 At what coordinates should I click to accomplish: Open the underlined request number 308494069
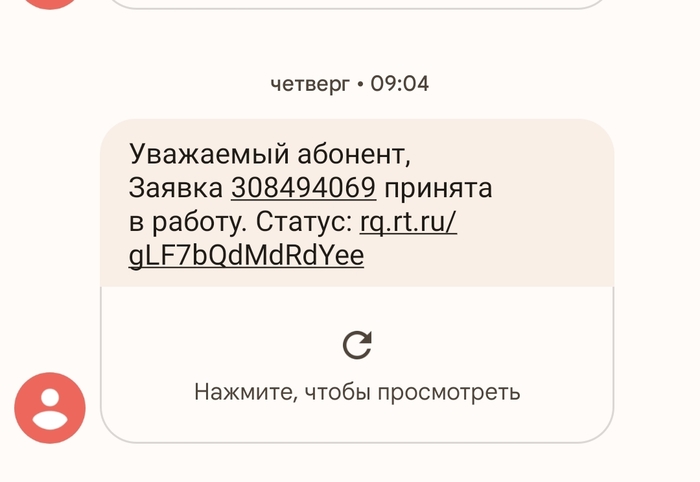coord(303,188)
